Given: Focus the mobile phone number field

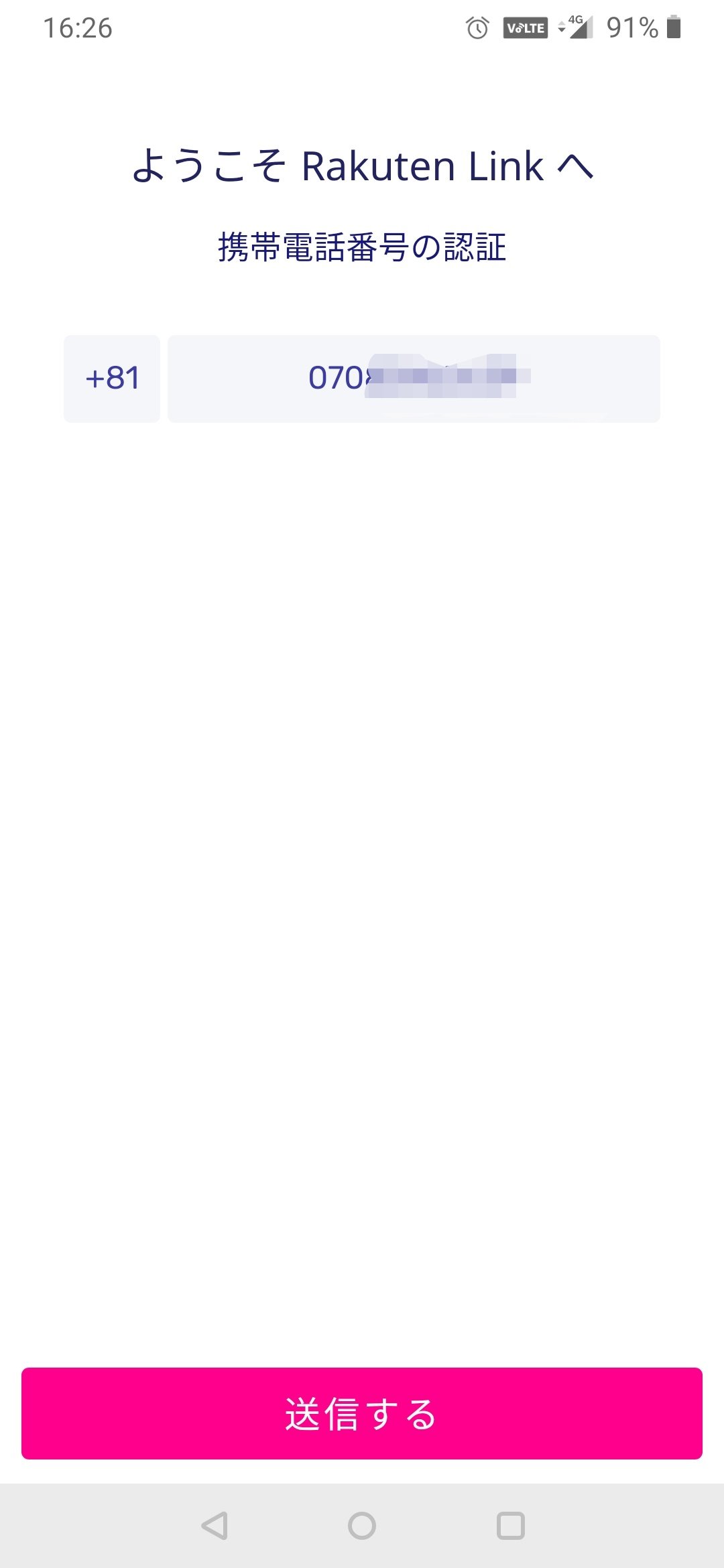Looking at the screenshot, I should pyautogui.click(x=414, y=379).
